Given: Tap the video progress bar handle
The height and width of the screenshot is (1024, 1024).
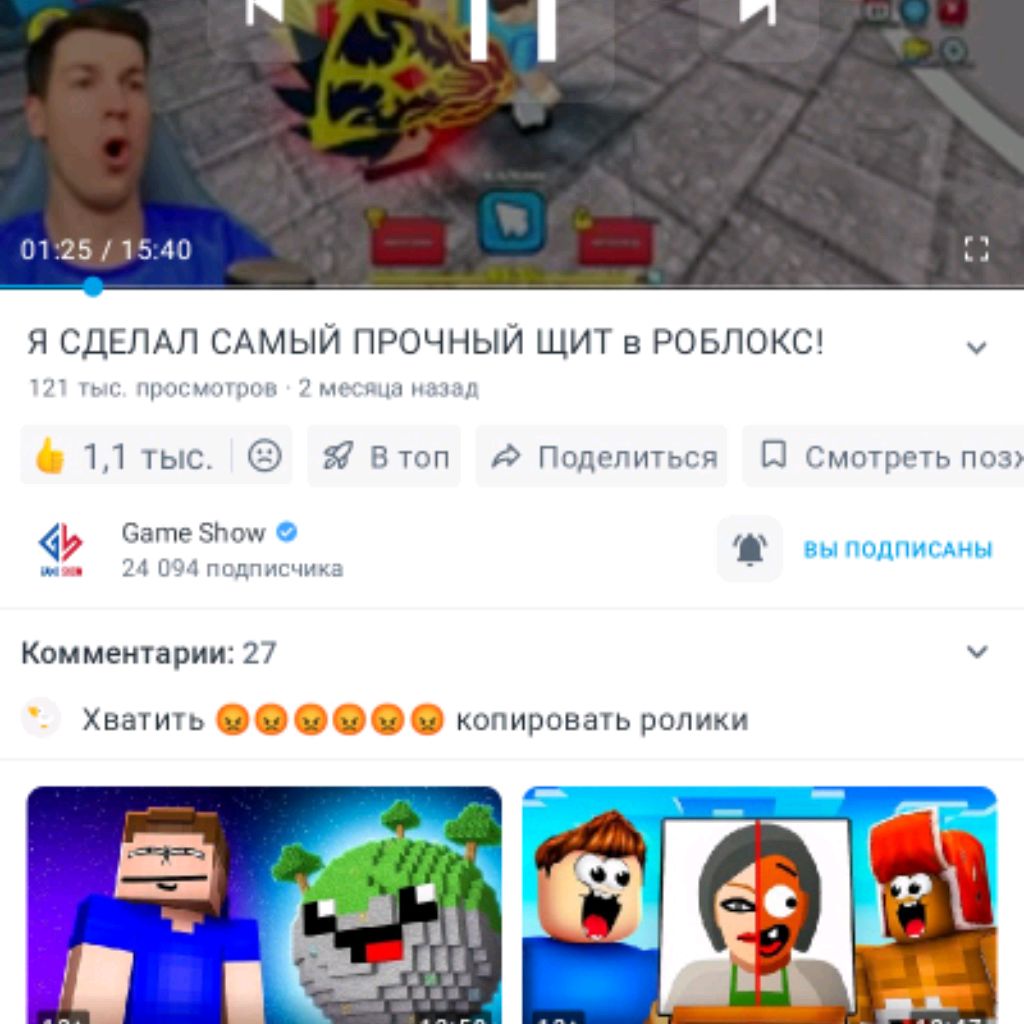Looking at the screenshot, I should [x=93, y=287].
